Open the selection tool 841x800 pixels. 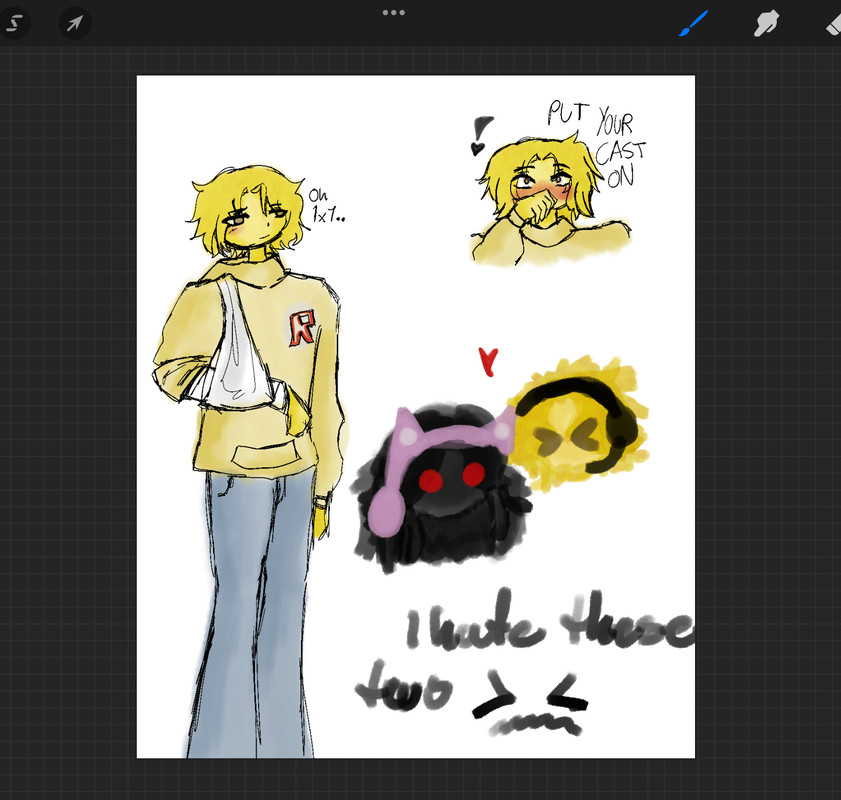(15, 22)
